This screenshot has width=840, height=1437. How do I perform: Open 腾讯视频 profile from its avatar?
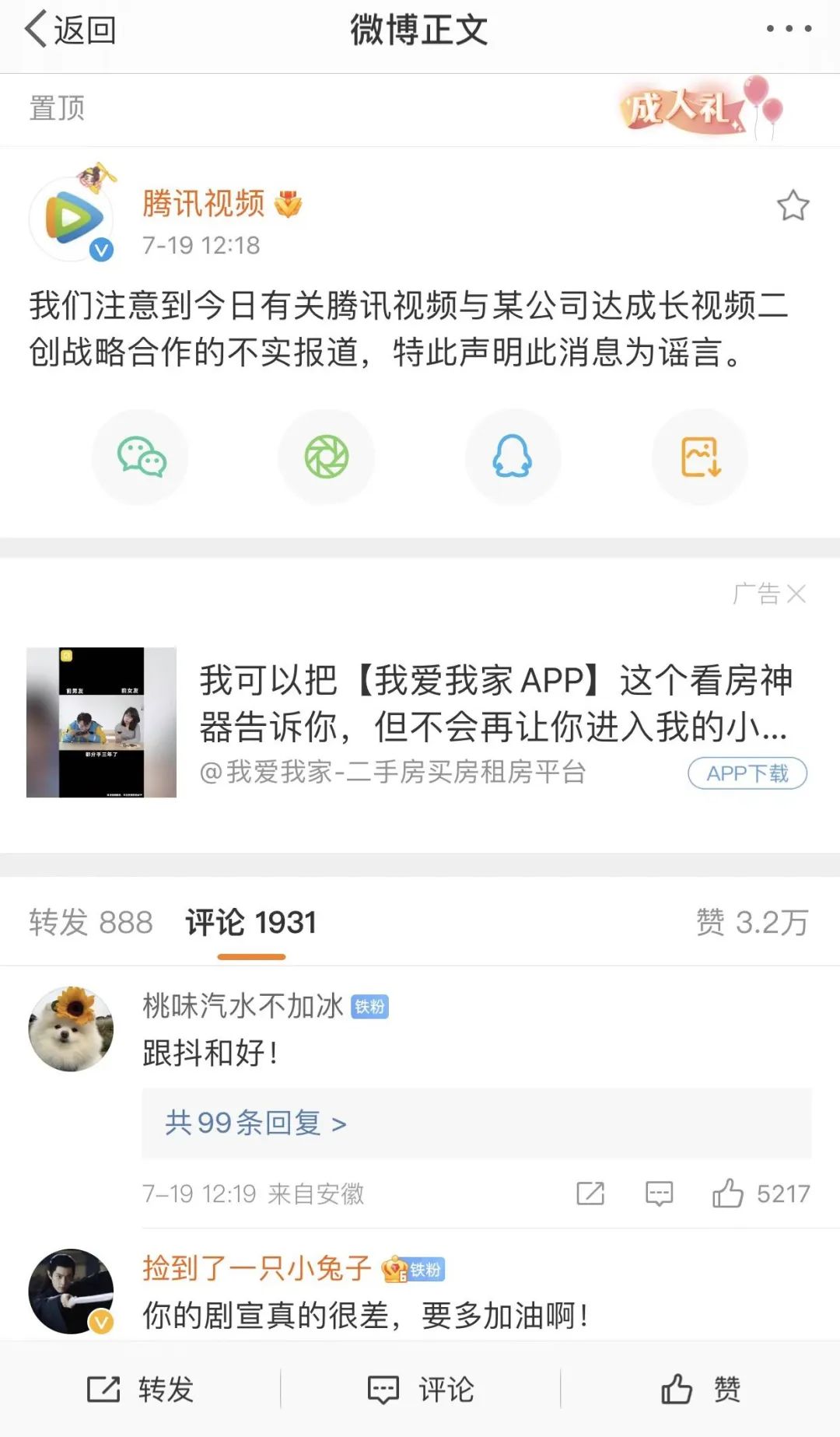72,219
